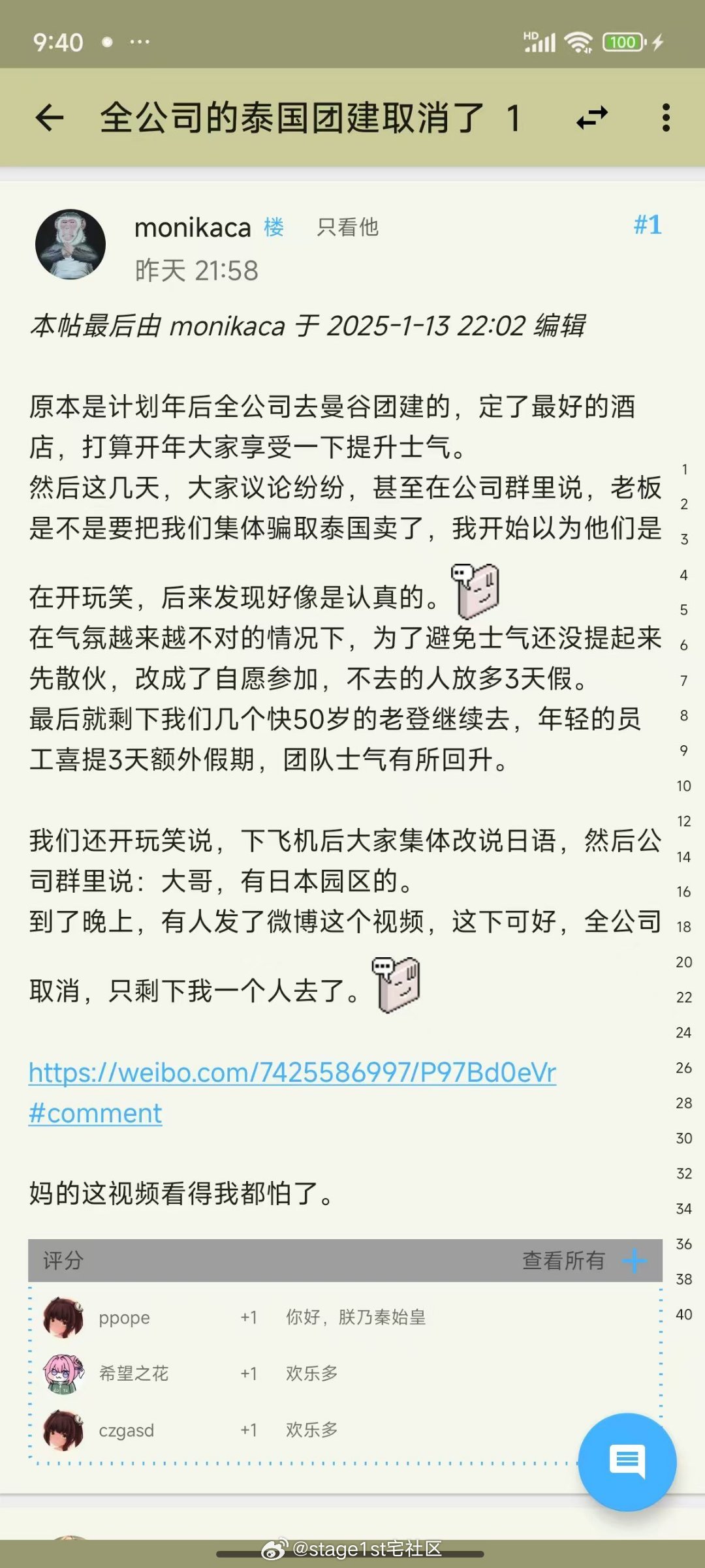Open monikaca's profile avatar
Image resolution: width=705 pixels, height=1568 pixels.
point(70,245)
